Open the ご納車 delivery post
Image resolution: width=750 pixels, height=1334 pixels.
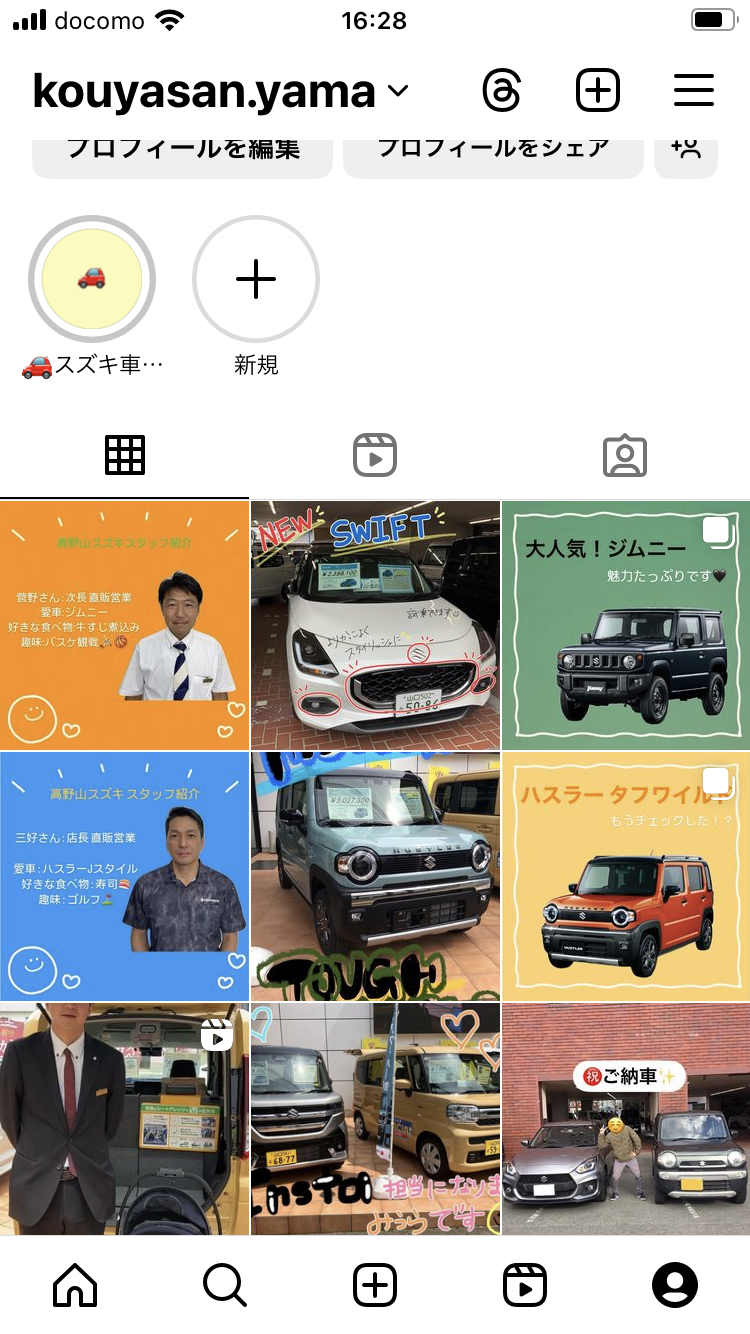pyautogui.click(x=626, y=1120)
